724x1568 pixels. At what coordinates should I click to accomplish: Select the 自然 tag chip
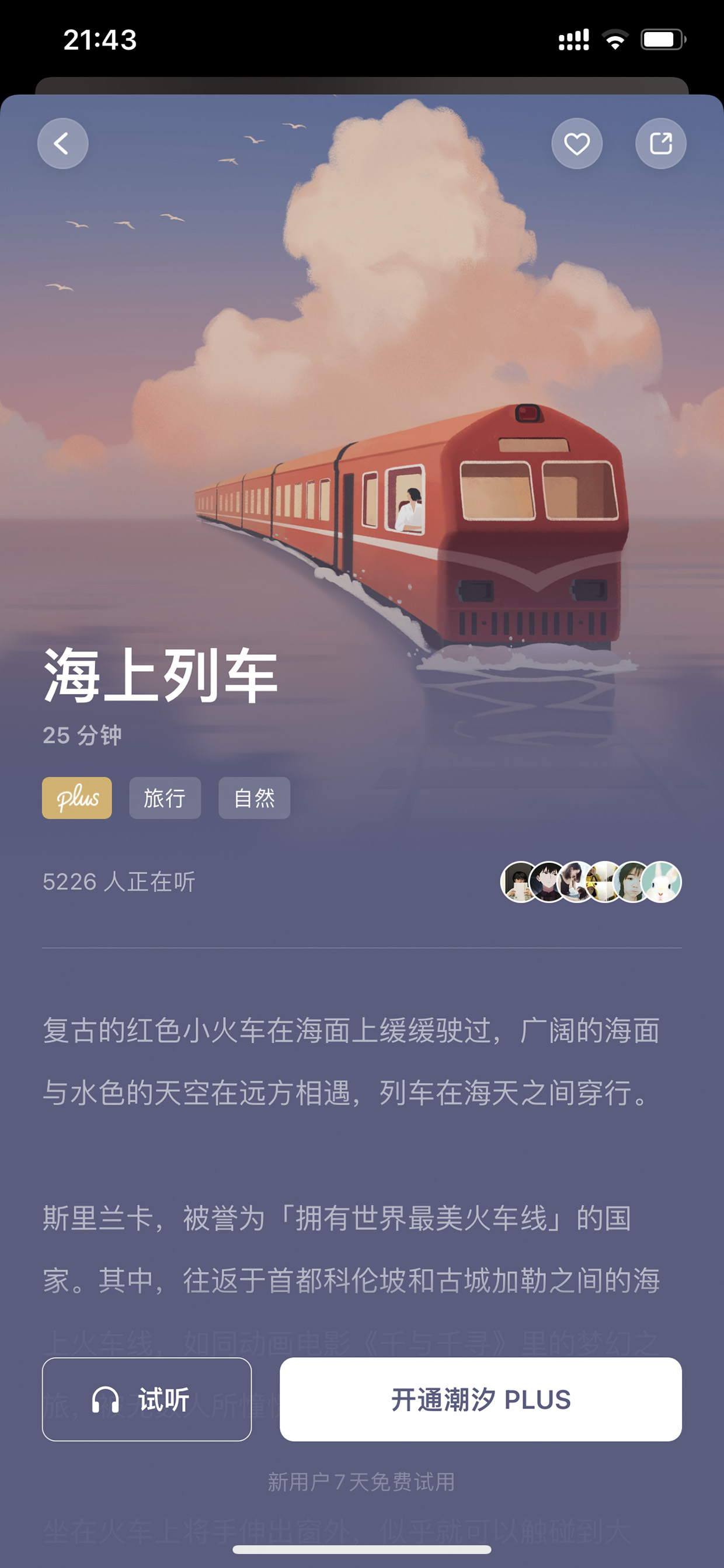pyautogui.click(x=255, y=797)
